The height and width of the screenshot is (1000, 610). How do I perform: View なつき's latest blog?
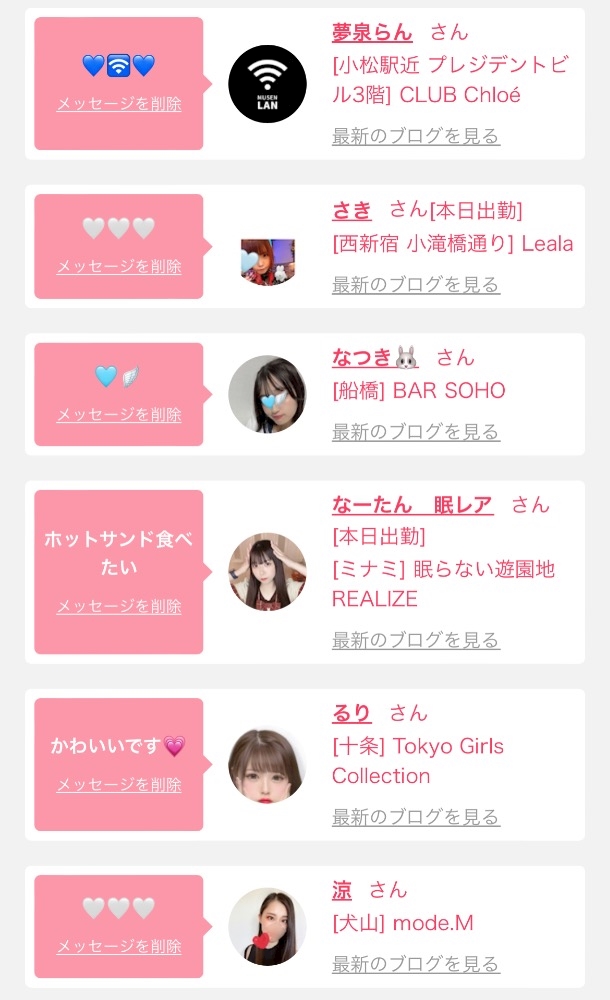click(x=415, y=432)
